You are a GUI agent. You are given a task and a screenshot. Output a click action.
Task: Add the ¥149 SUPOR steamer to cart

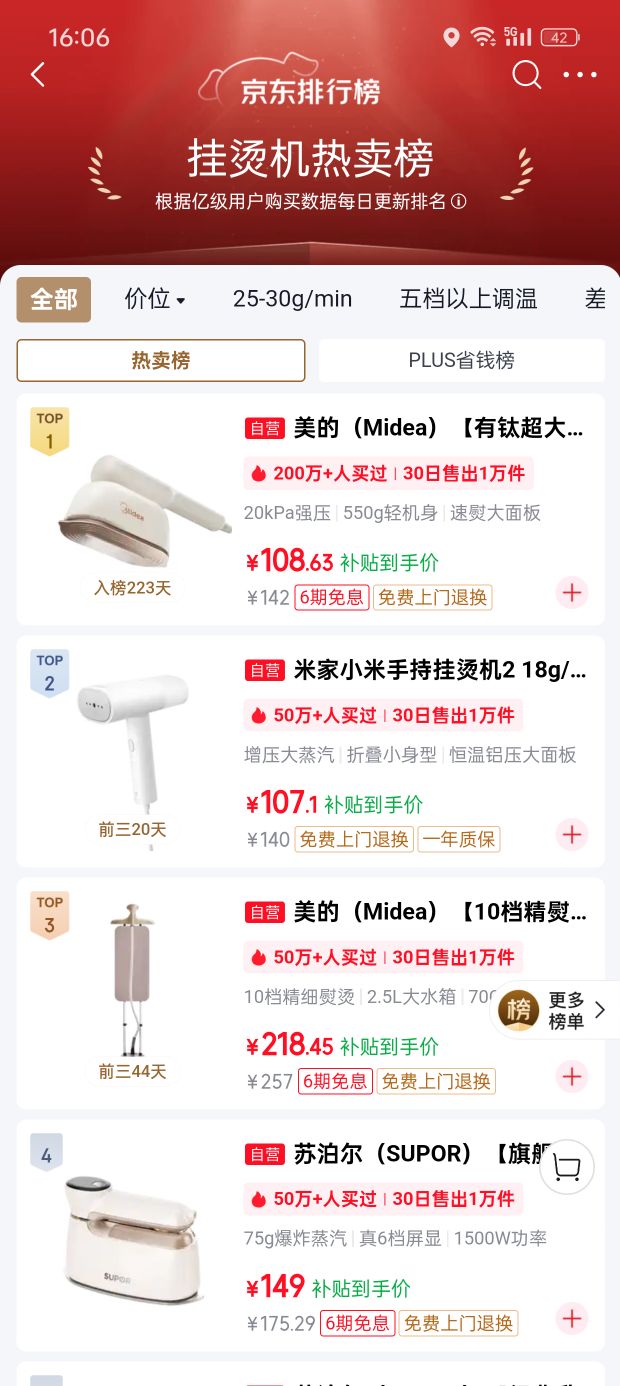572,1318
